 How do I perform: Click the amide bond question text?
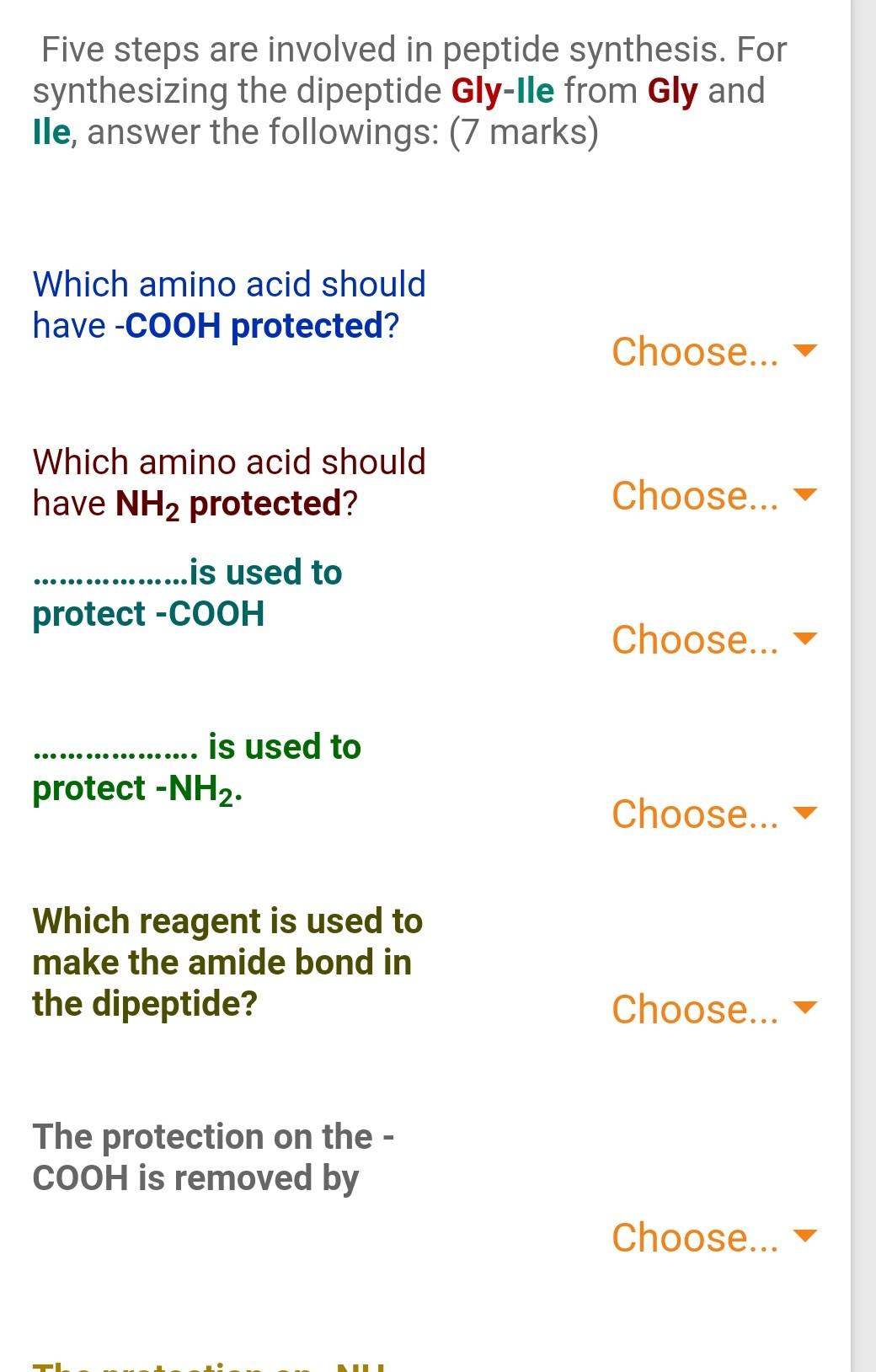click(x=226, y=962)
